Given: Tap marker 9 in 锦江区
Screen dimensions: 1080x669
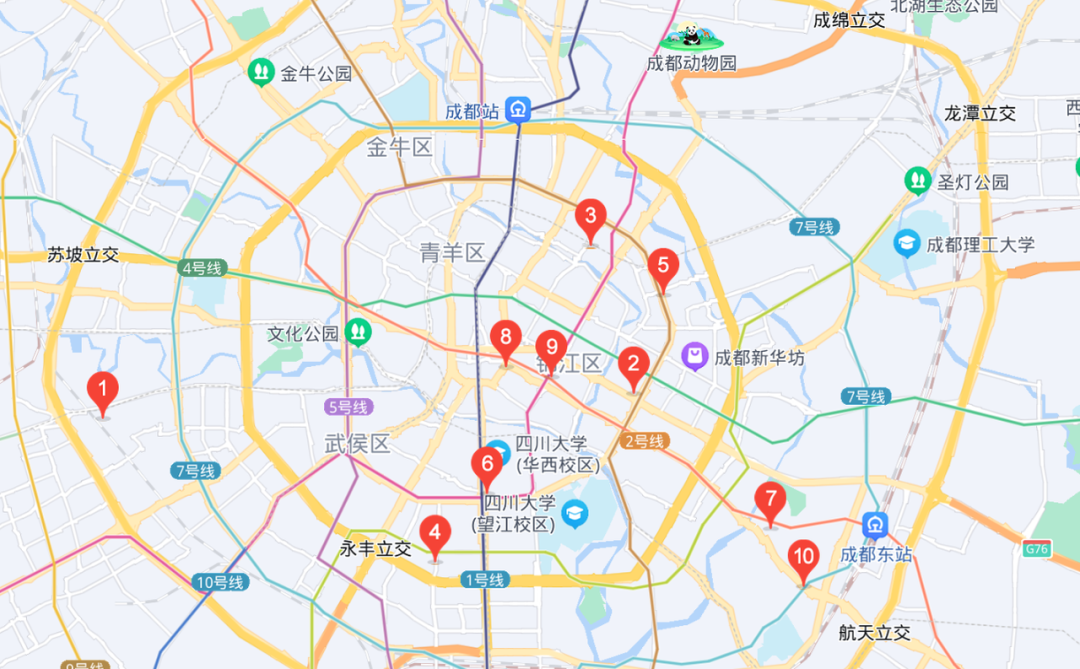Looking at the screenshot, I should coord(550,349).
